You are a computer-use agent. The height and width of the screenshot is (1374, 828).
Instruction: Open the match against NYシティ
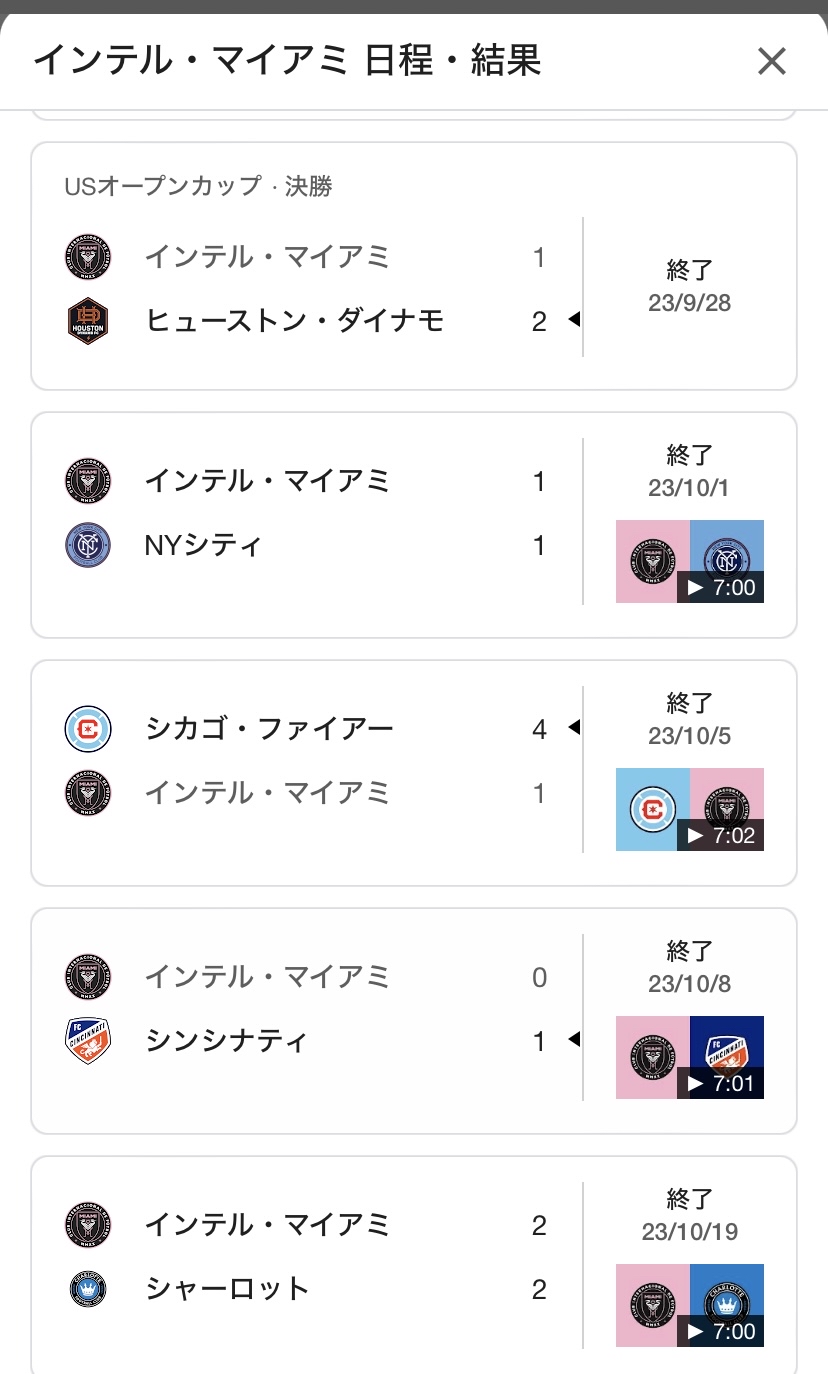coord(414,525)
